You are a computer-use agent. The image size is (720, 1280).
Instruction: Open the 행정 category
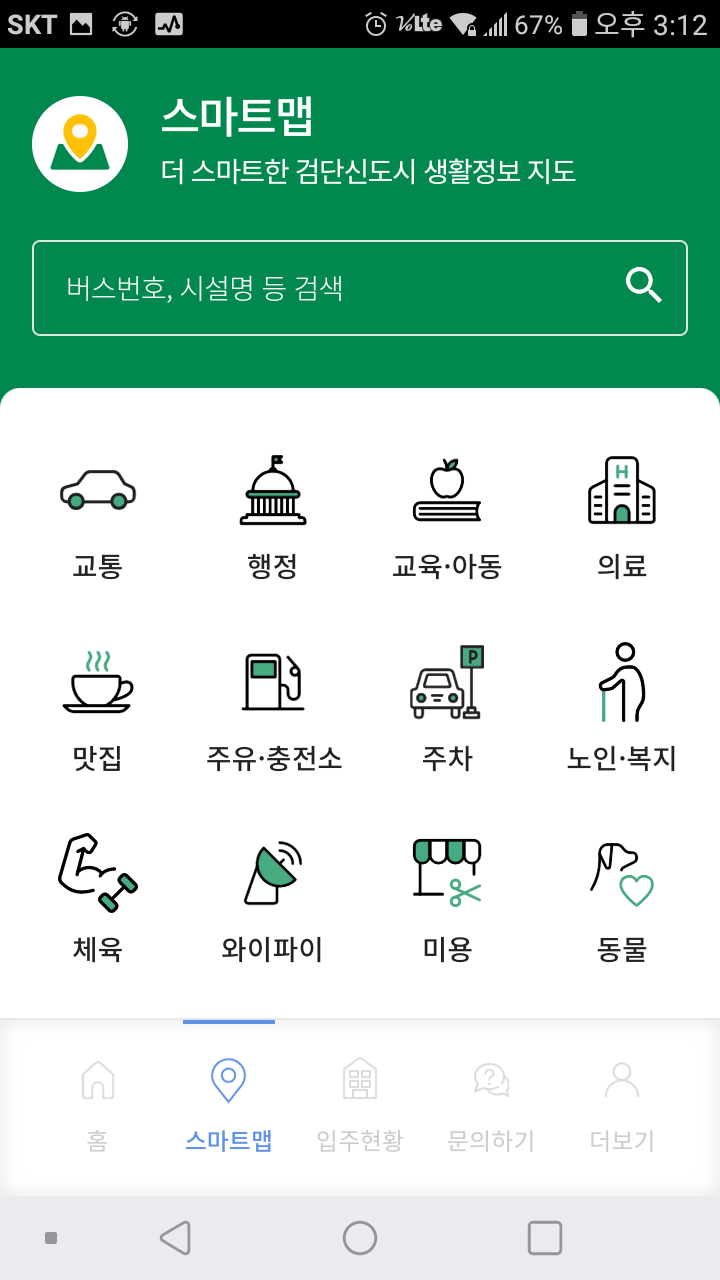[x=272, y=518]
